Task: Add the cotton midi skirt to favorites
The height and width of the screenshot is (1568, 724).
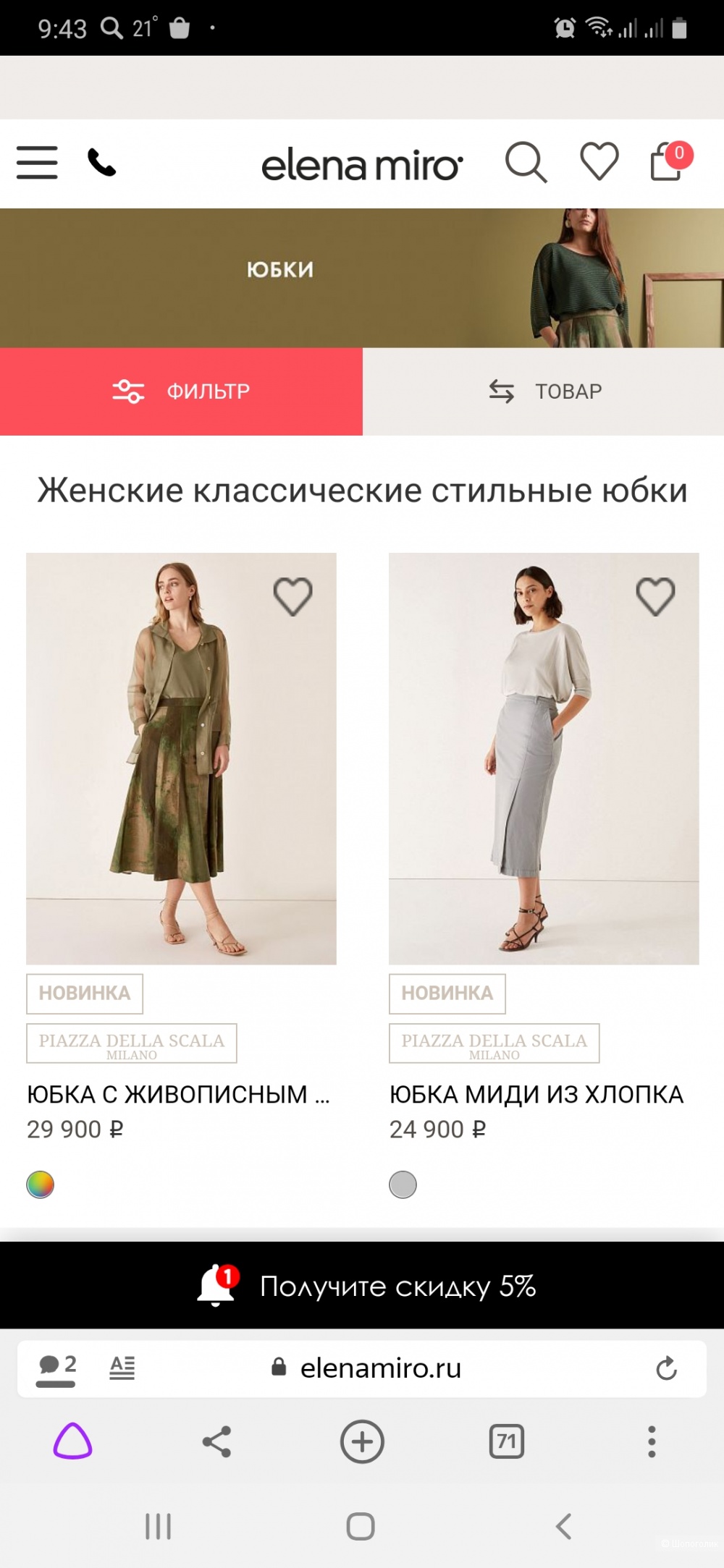Action: click(655, 597)
